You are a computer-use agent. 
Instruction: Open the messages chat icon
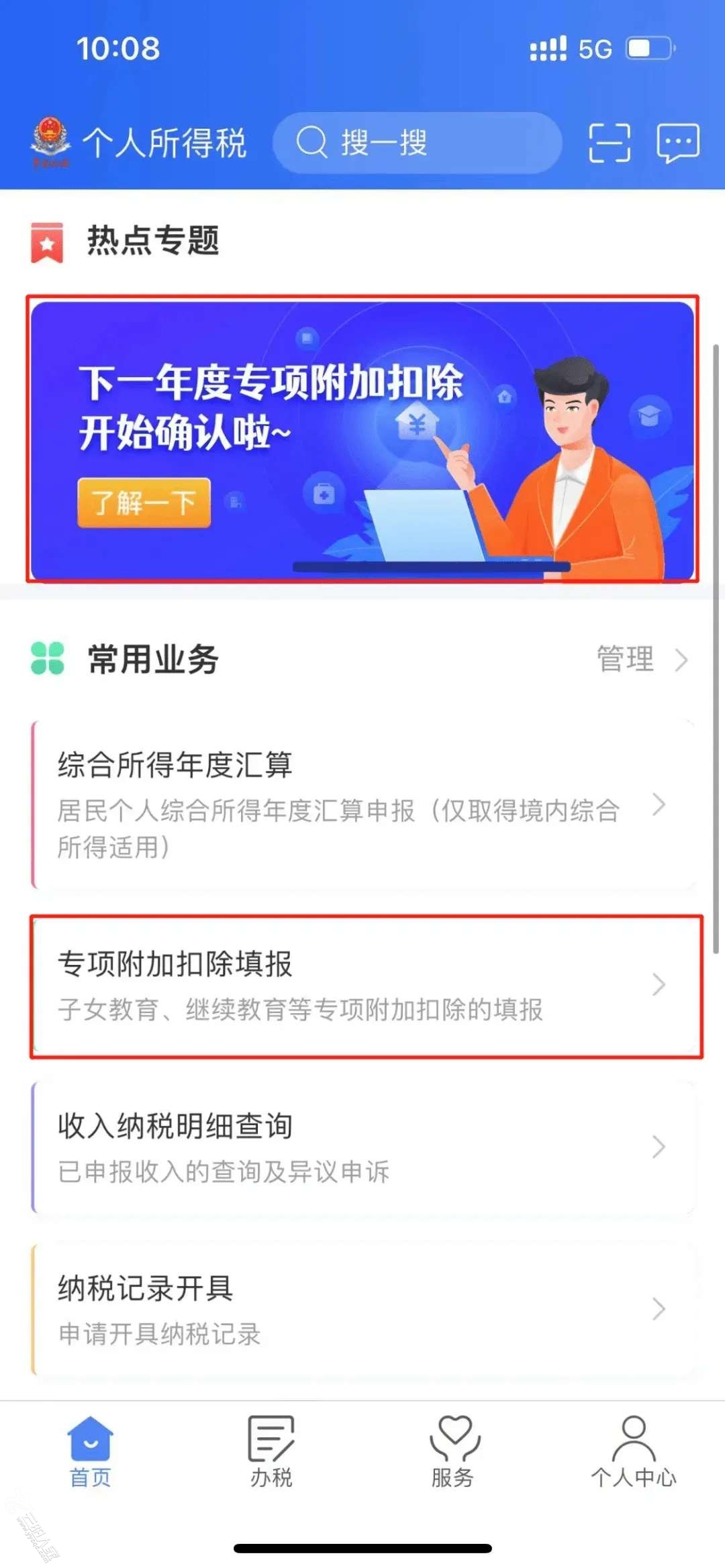677,143
